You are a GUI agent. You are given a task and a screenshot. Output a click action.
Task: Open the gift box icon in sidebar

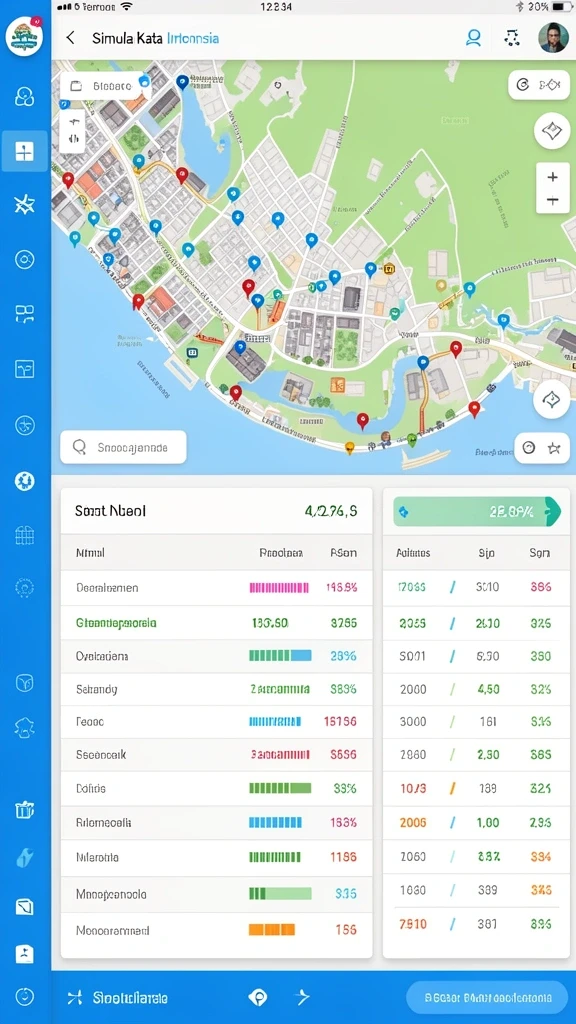pyautogui.click(x=24, y=810)
